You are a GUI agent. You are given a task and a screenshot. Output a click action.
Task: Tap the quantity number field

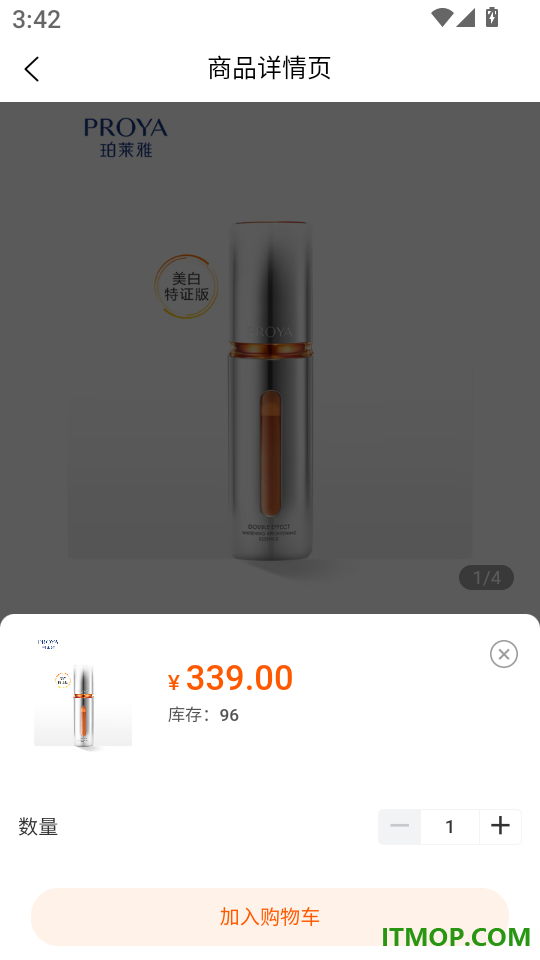(x=450, y=826)
